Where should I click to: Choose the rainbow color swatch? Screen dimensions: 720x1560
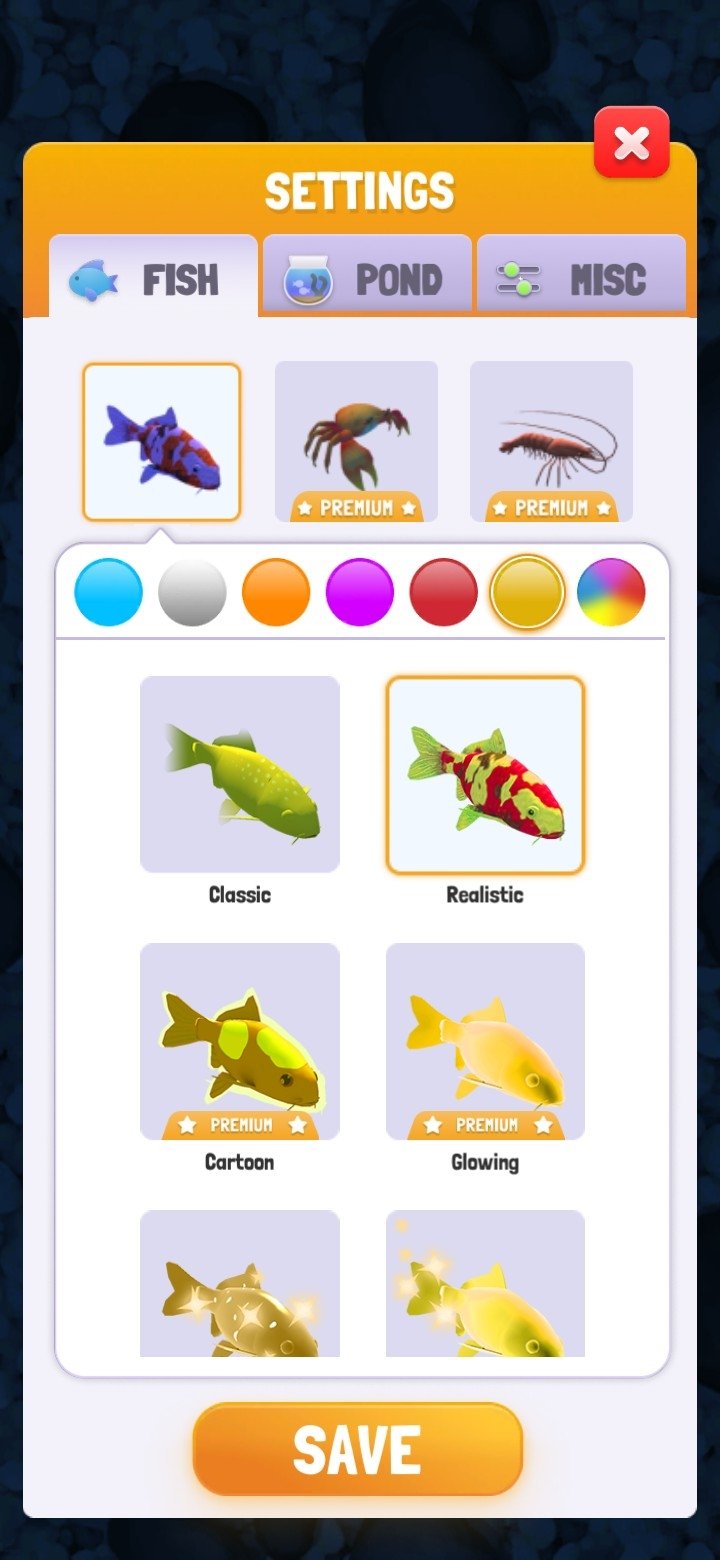click(x=611, y=592)
